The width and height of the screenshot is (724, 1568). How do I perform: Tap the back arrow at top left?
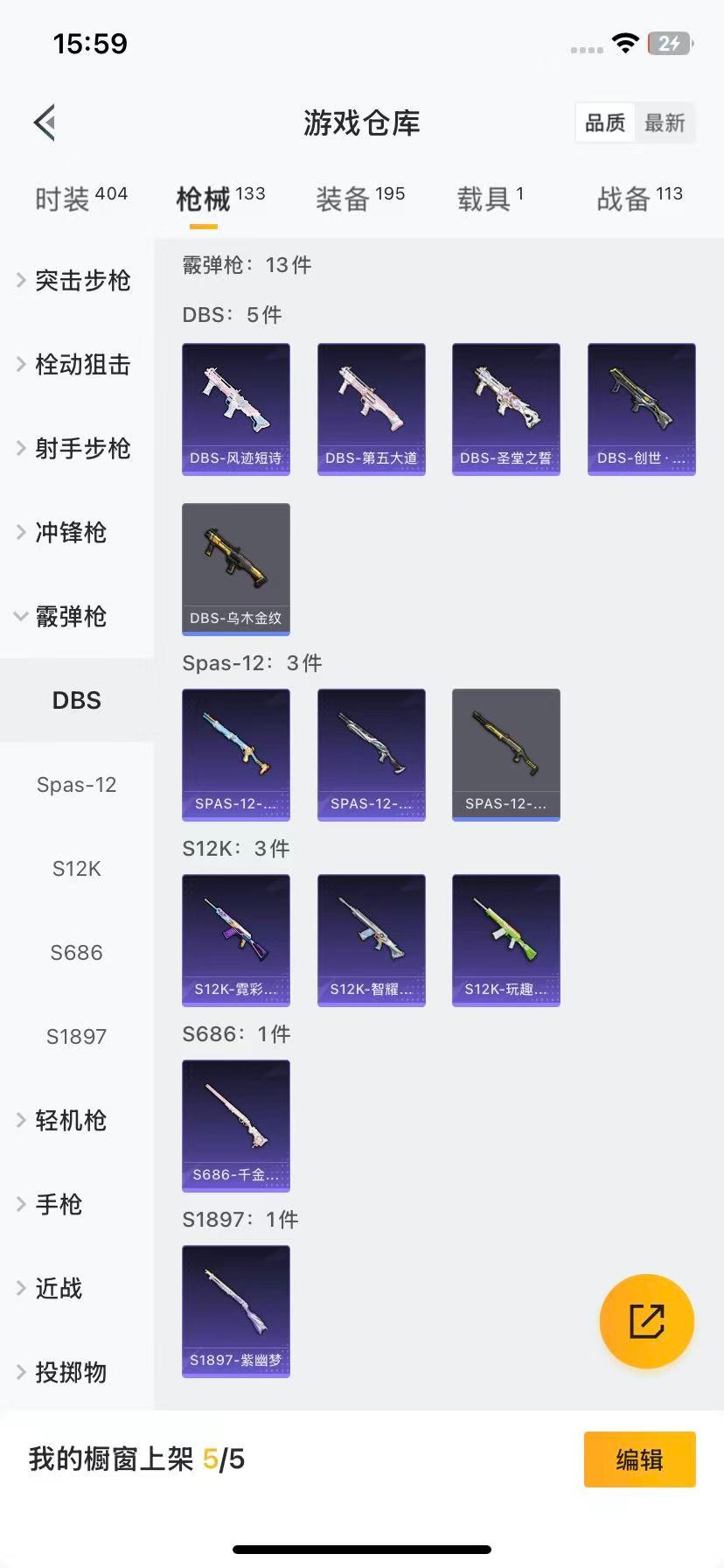pos(45,122)
